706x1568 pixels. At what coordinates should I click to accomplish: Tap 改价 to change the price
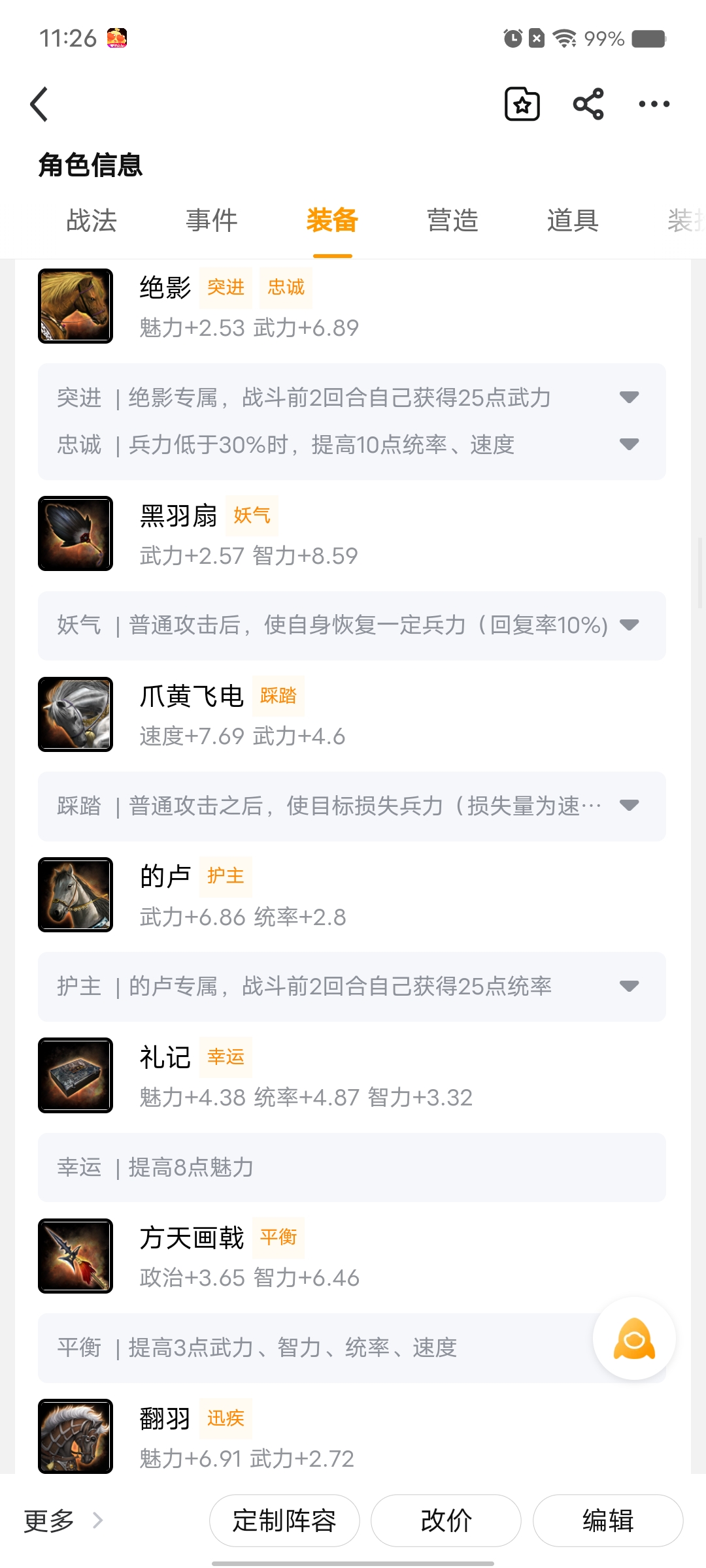click(x=446, y=1521)
